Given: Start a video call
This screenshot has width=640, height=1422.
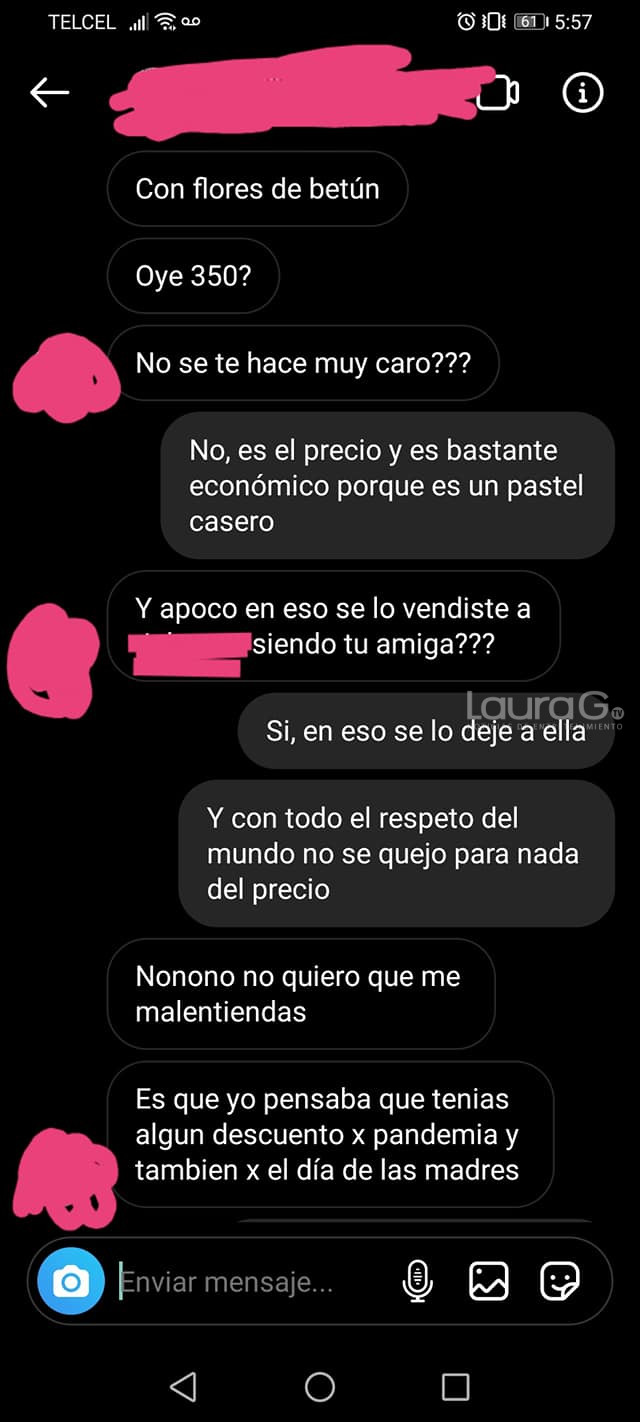Looking at the screenshot, I should click(x=499, y=93).
